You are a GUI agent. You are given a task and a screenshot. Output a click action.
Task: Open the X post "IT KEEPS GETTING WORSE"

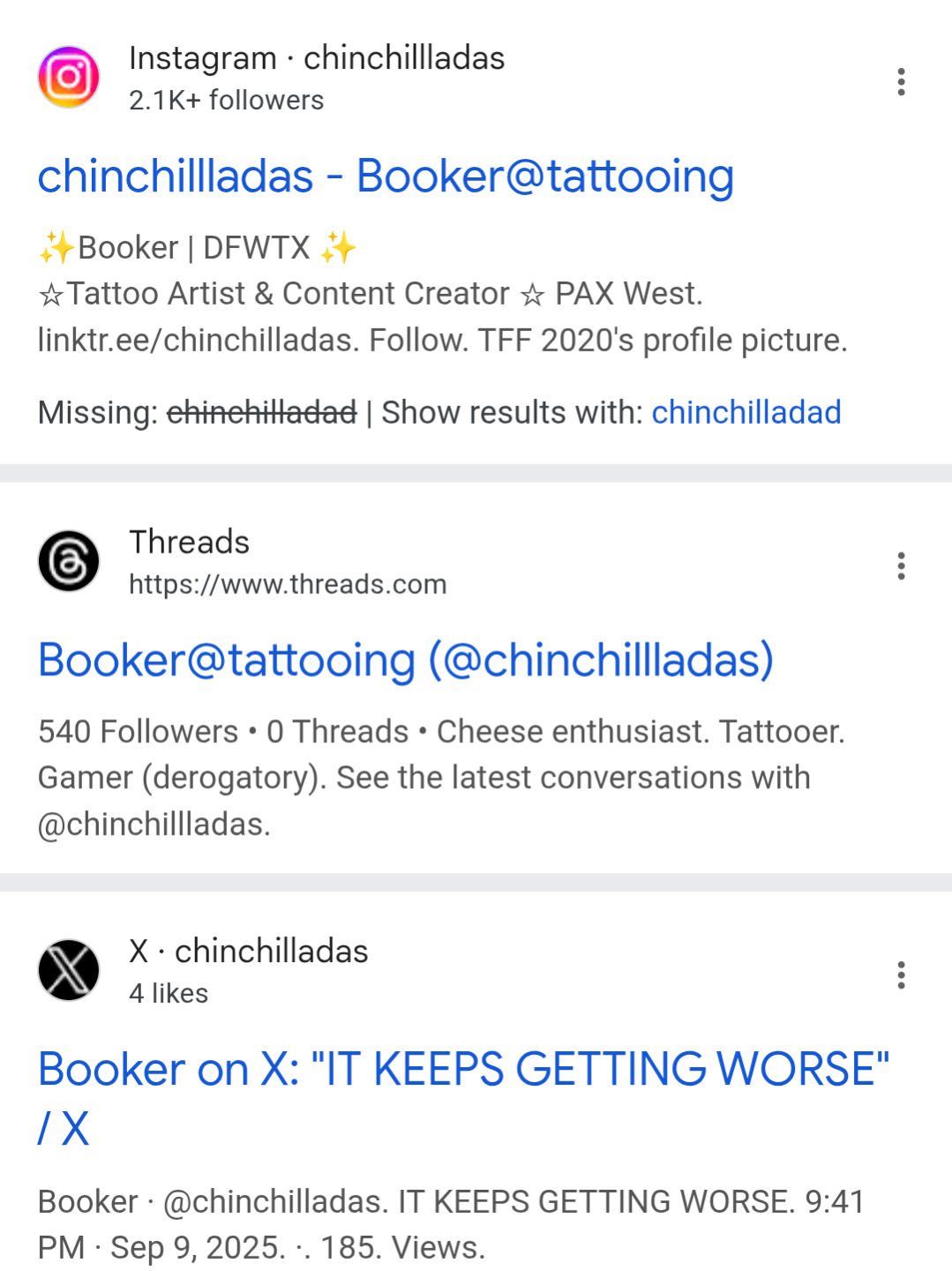click(x=463, y=1070)
